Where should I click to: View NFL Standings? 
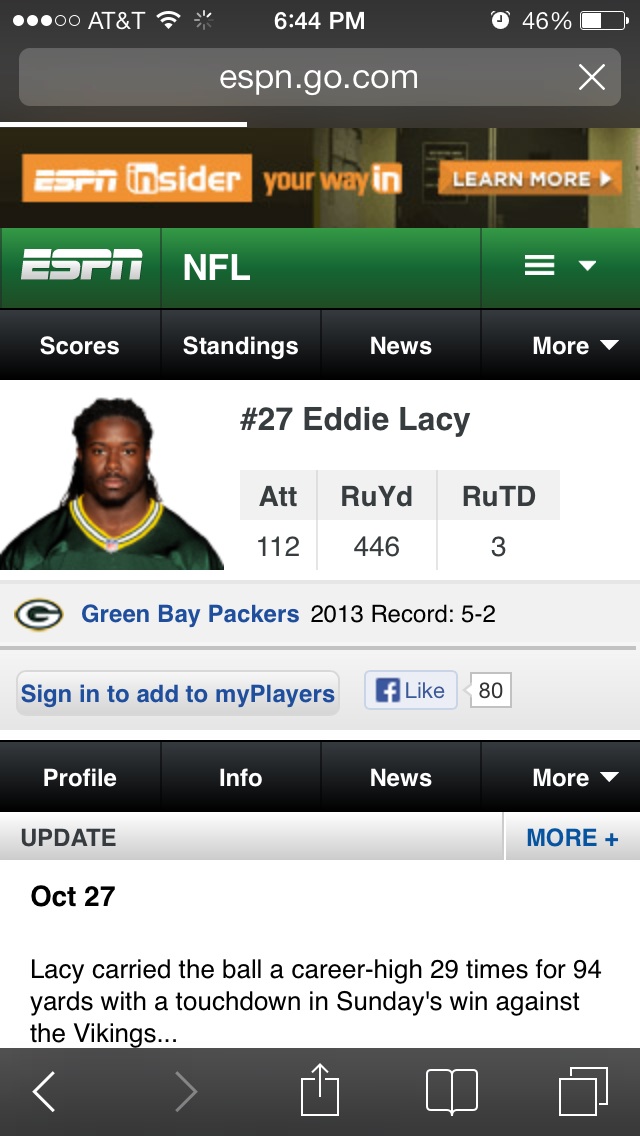click(241, 346)
